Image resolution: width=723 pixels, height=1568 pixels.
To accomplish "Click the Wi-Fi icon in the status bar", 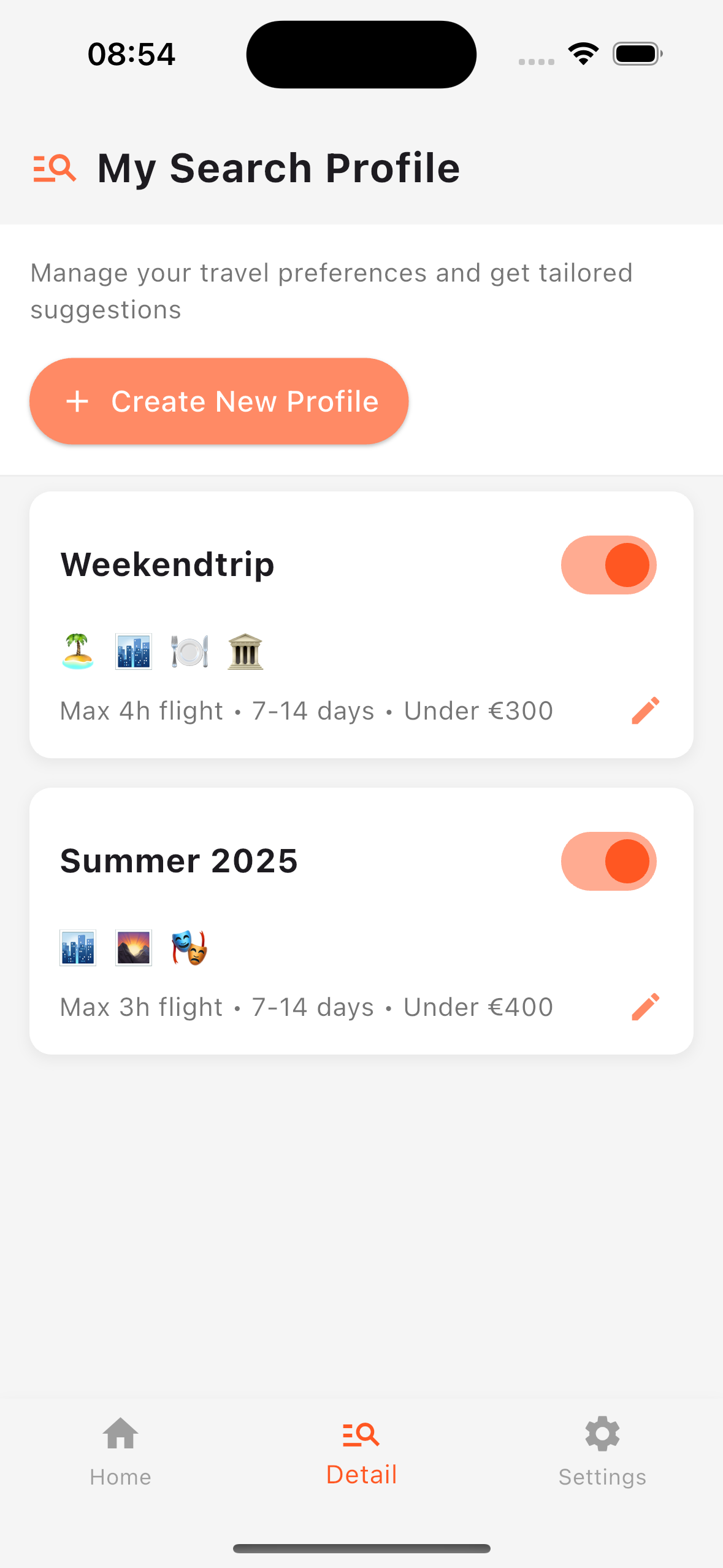I will coord(583,53).
